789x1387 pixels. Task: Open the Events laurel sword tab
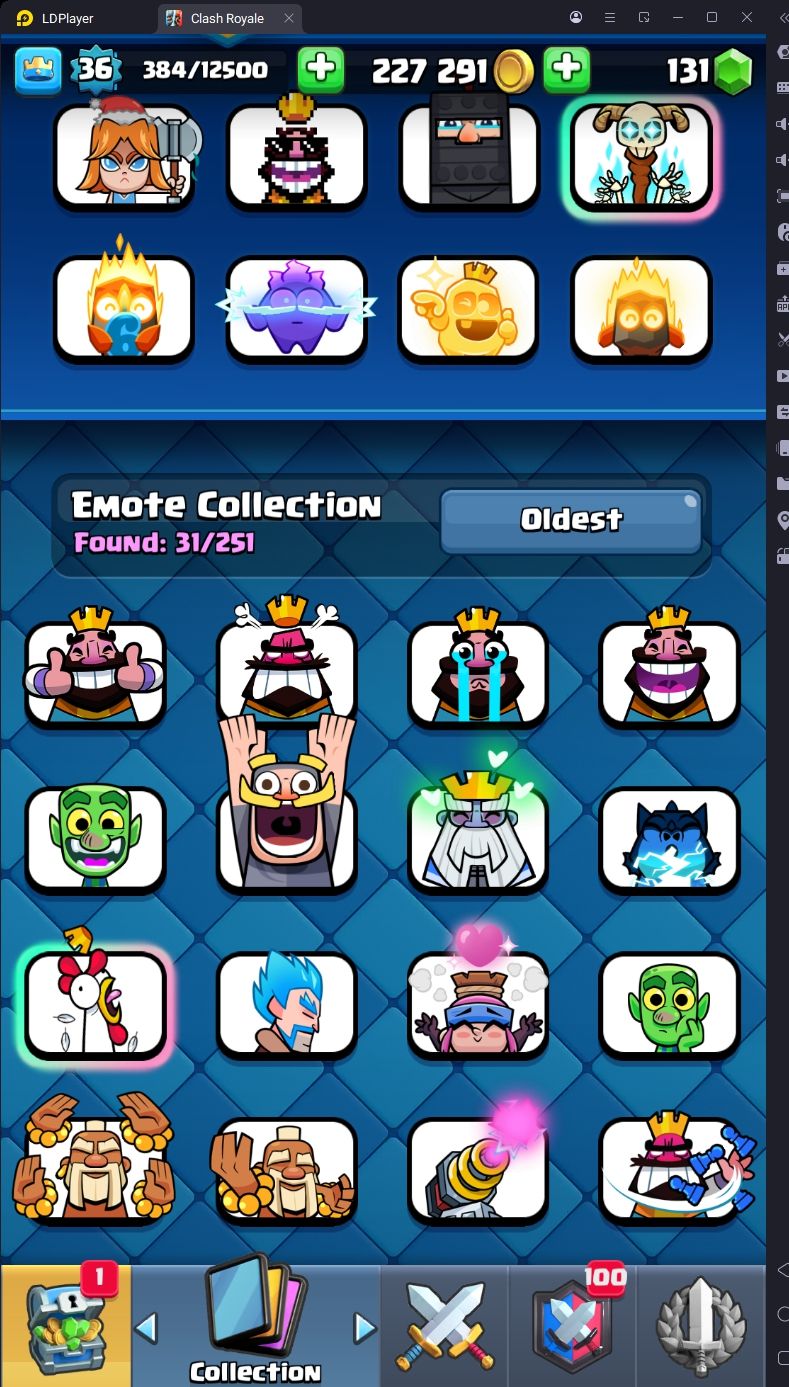point(702,1325)
